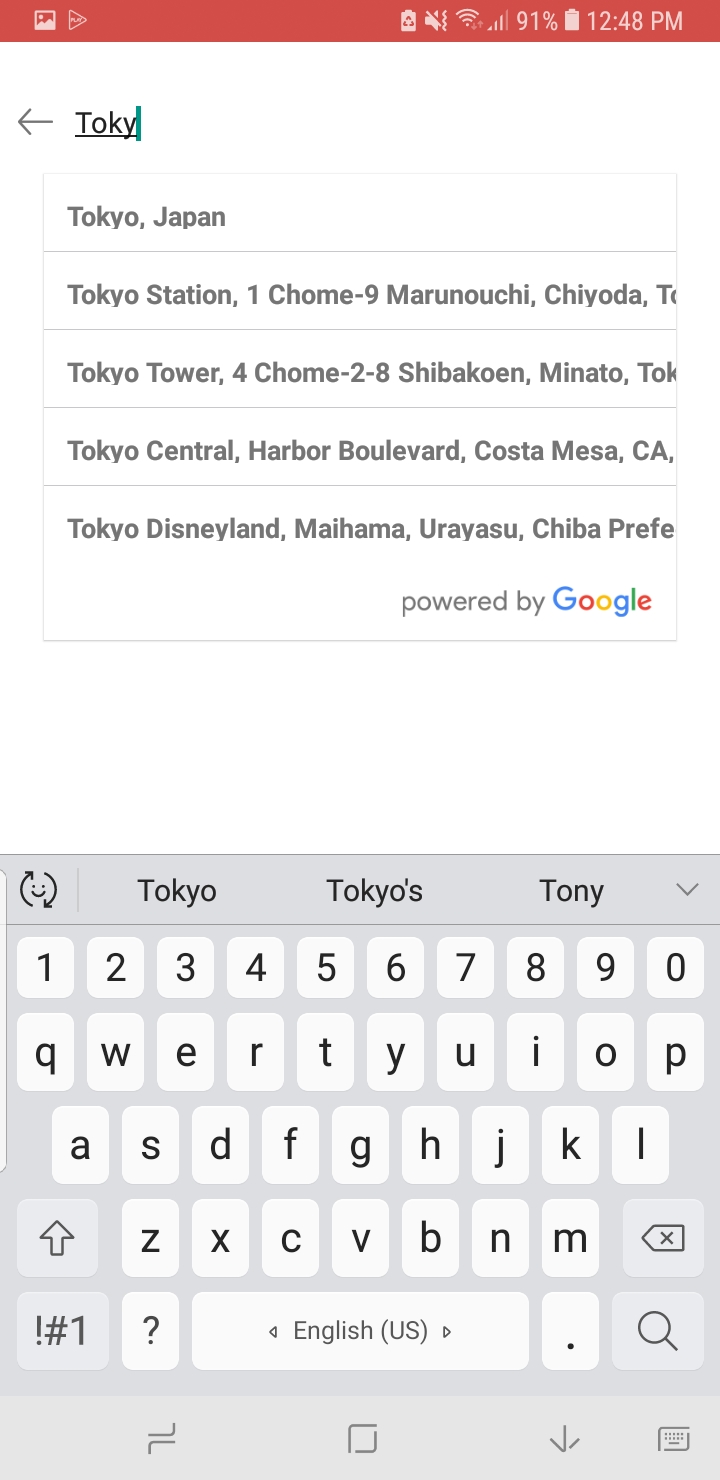Tap the Google logo in powered by Google
Viewport: 720px width, 1480px height.
pyautogui.click(x=600, y=600)
